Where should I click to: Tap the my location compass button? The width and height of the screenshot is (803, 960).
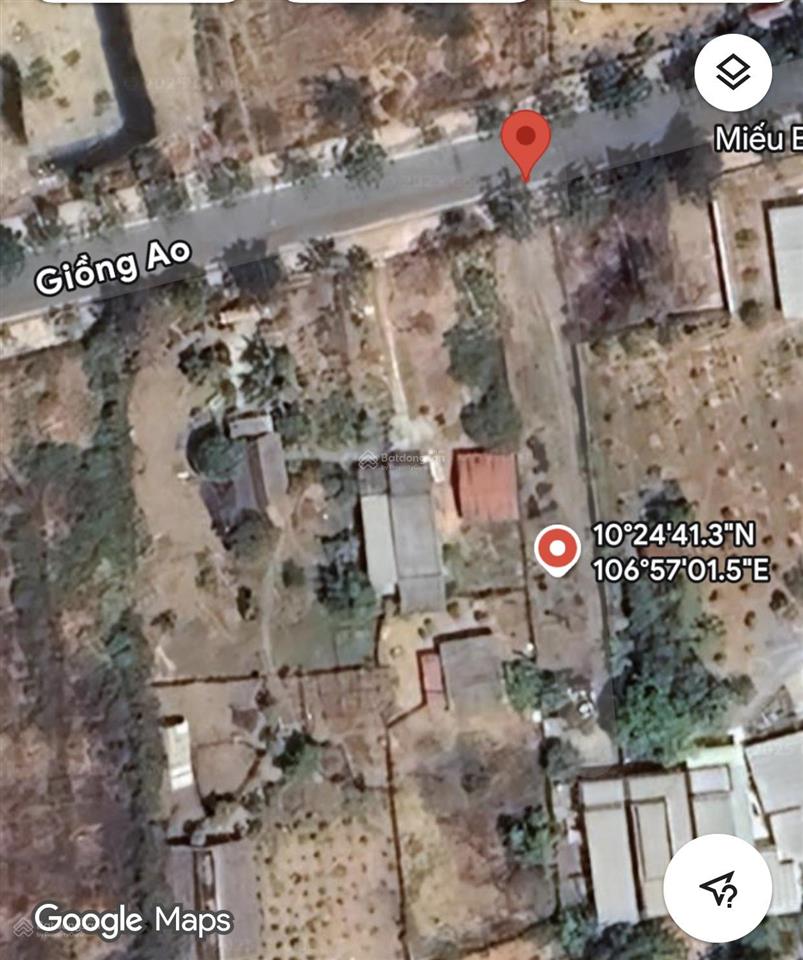717,886
